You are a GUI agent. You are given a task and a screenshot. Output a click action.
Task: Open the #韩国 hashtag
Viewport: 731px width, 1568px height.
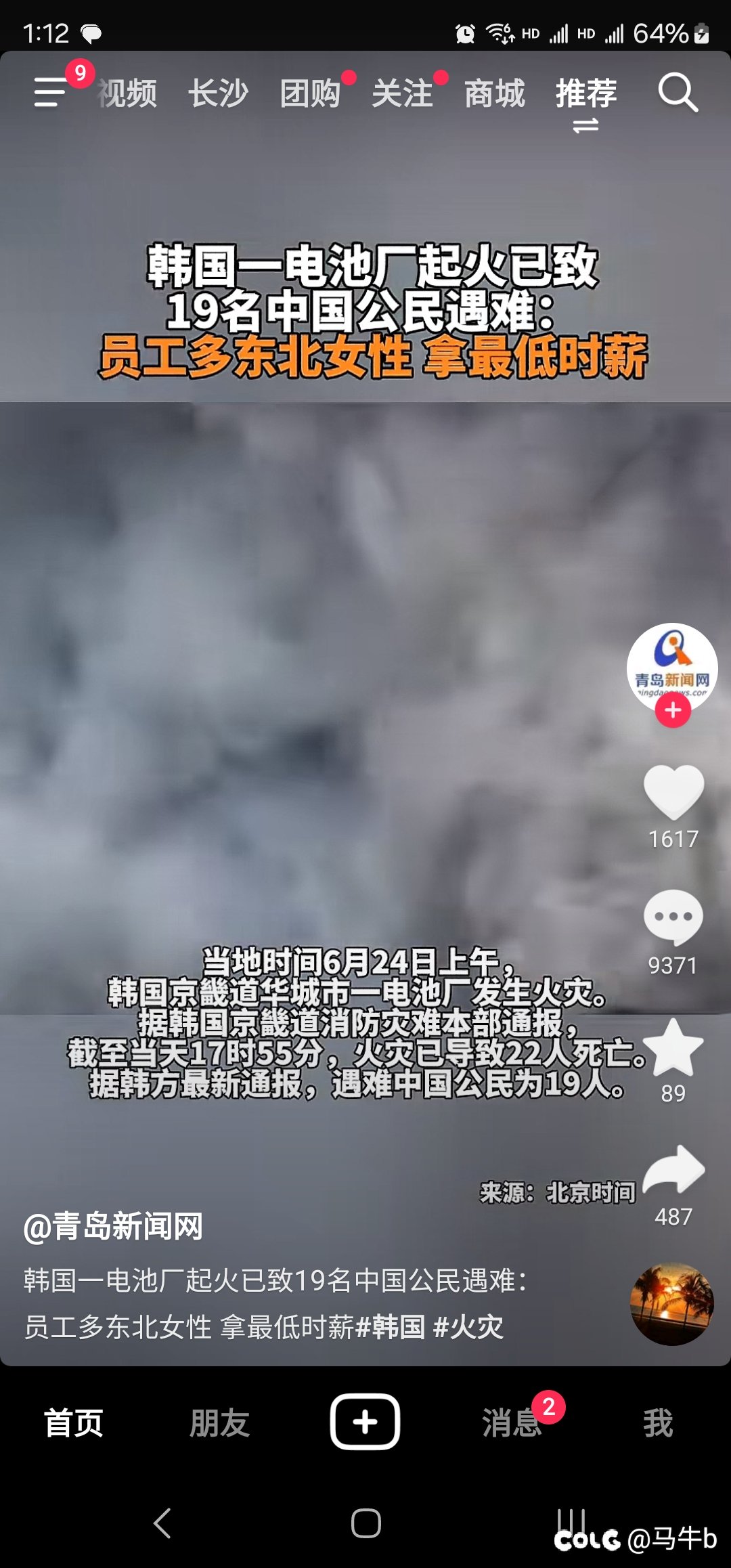point(391,1327)
